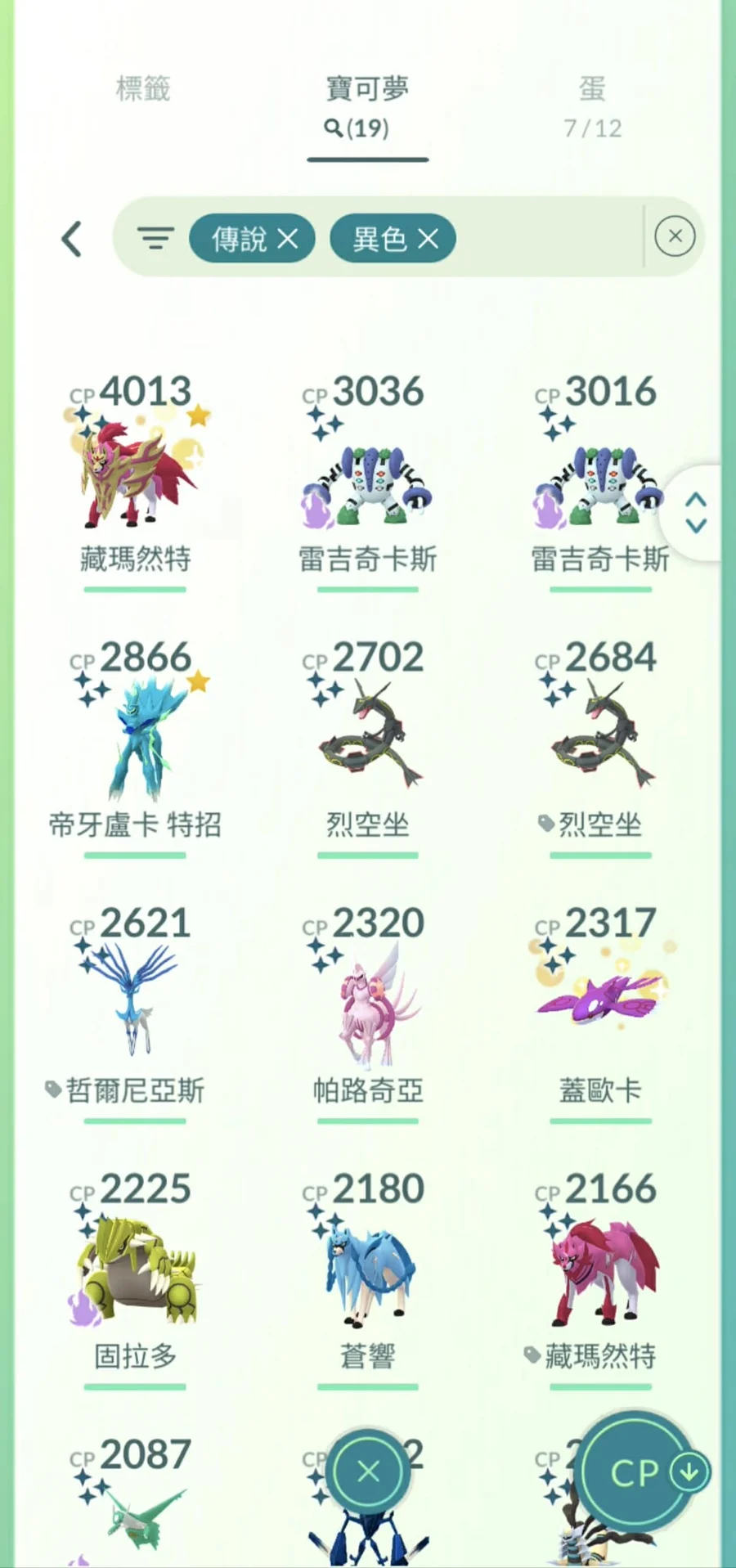The height and width of the screenshot is (1568, 736).
Task: Open the filter options icon
Action: pos(155,238)
